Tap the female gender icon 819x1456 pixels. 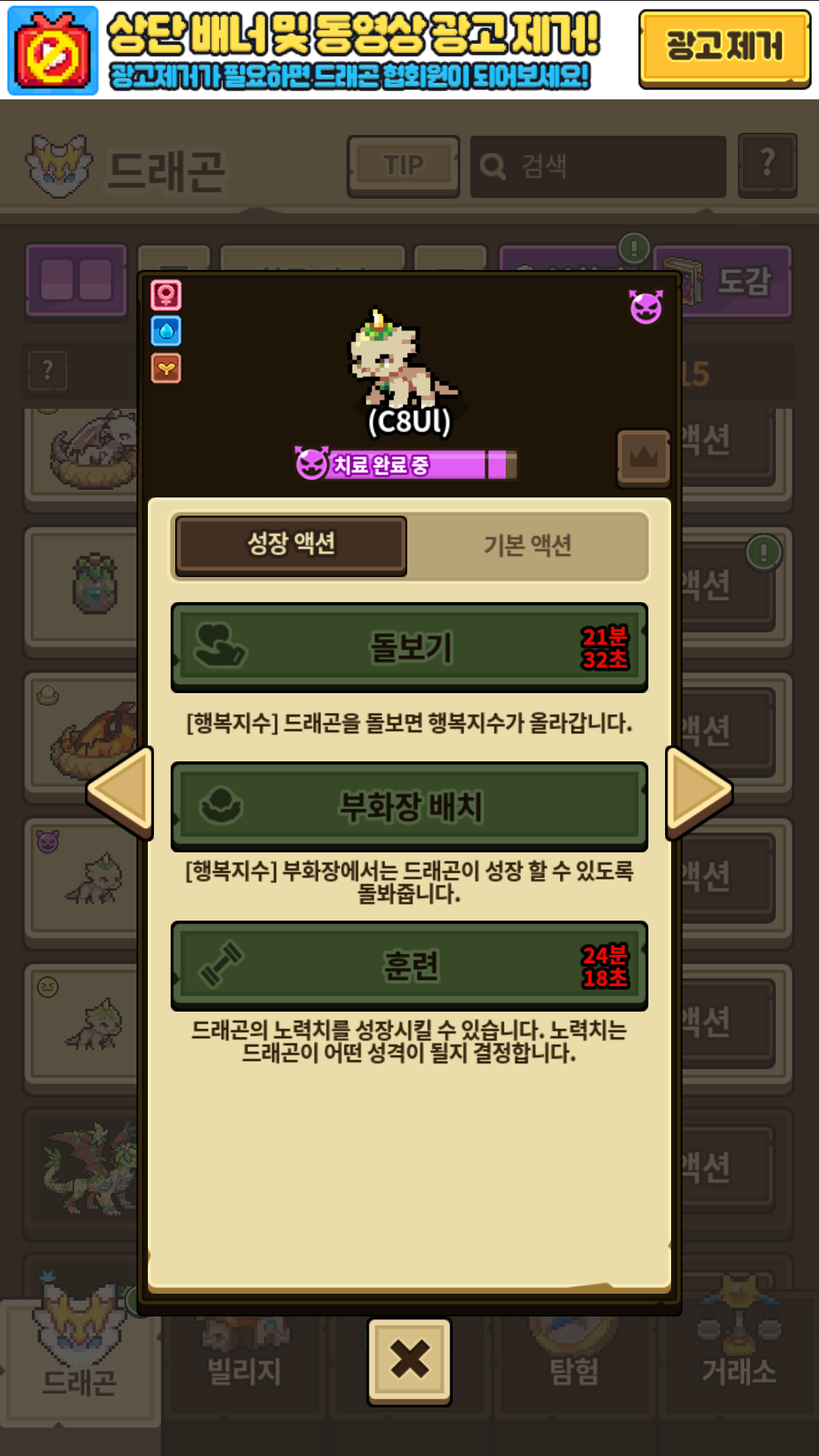pyautogui.click(x=166, y=294)
